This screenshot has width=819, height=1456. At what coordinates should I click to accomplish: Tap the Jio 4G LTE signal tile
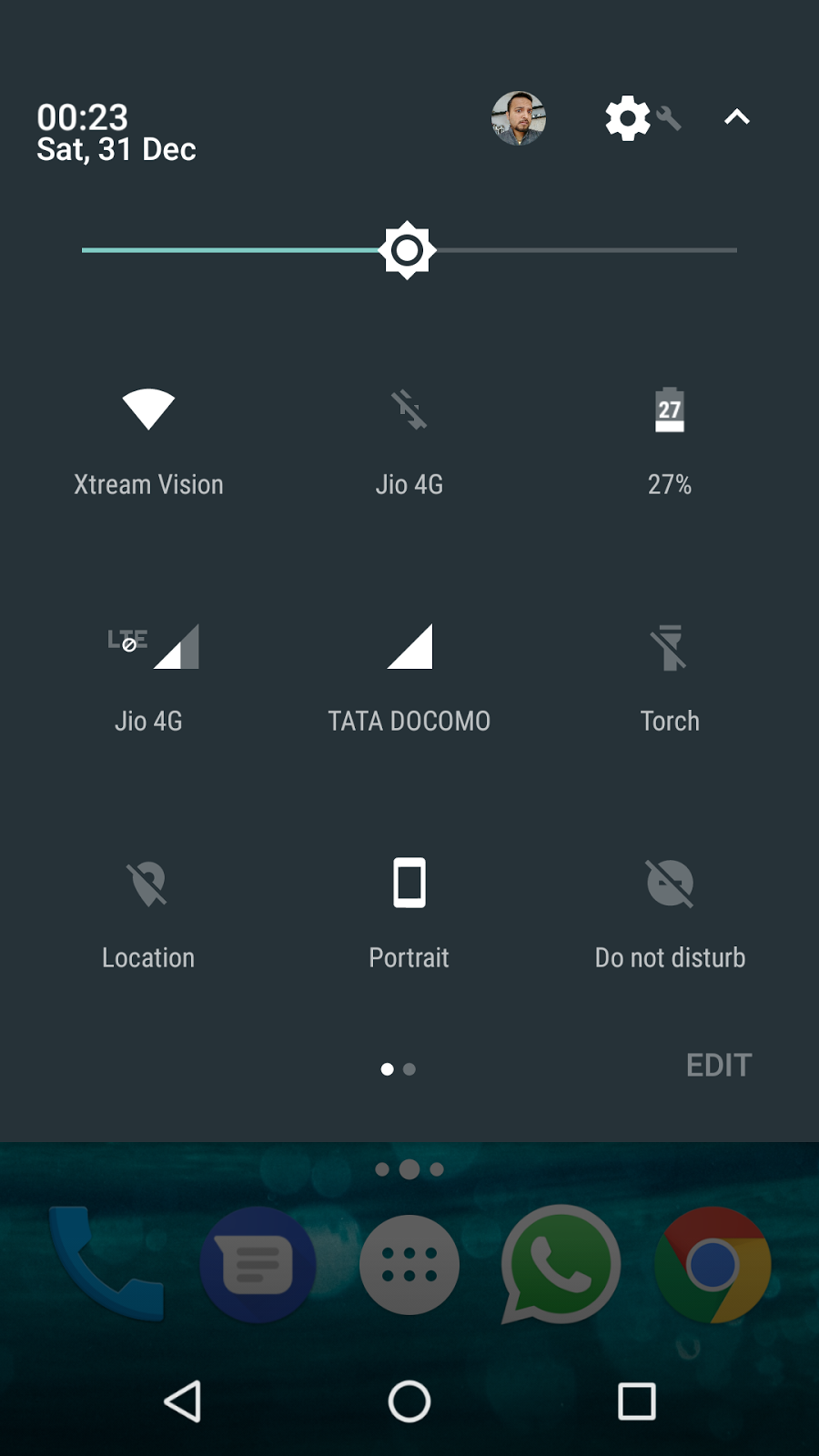click(149, 648)
